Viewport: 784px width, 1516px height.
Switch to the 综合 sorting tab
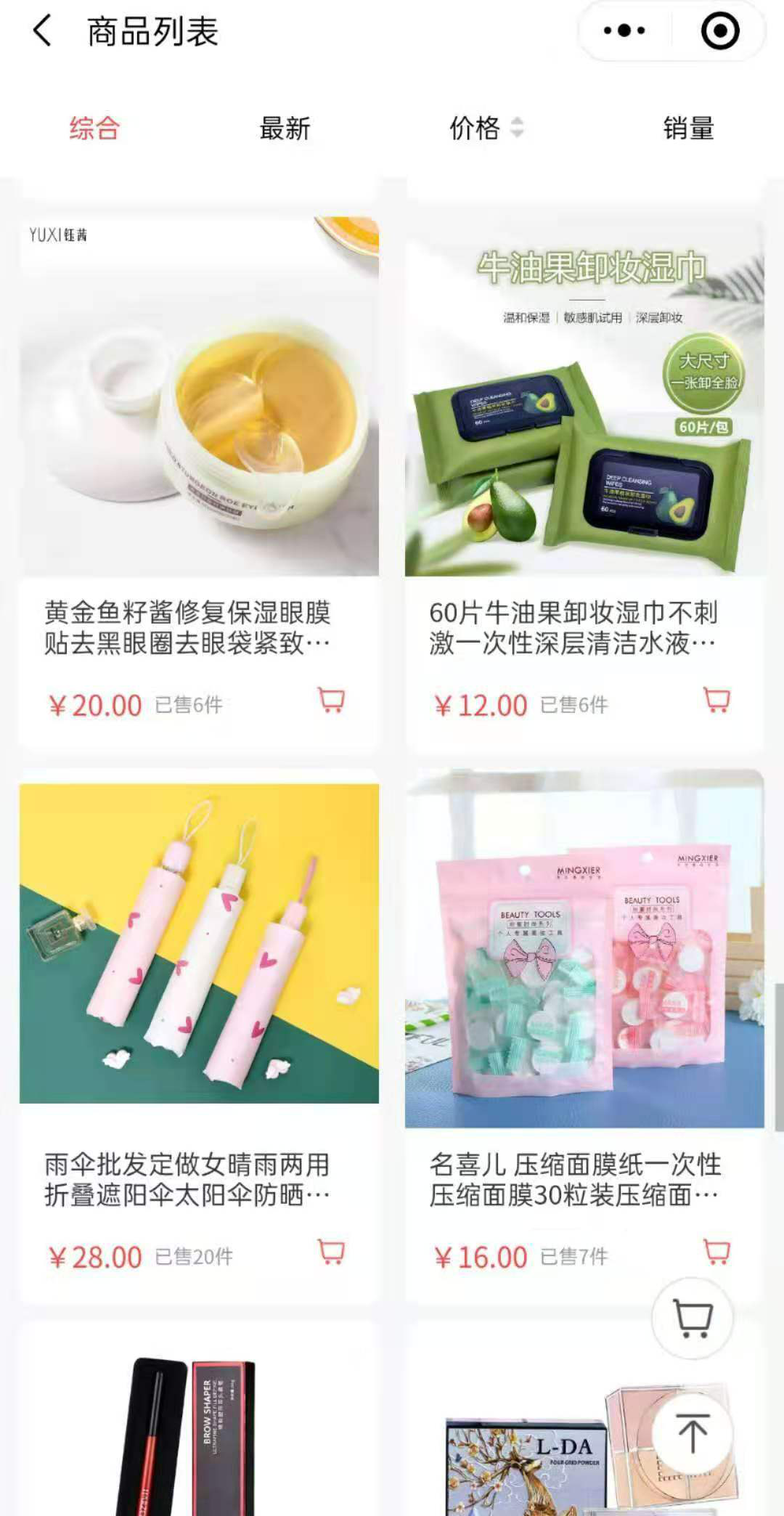coord(94,129)
